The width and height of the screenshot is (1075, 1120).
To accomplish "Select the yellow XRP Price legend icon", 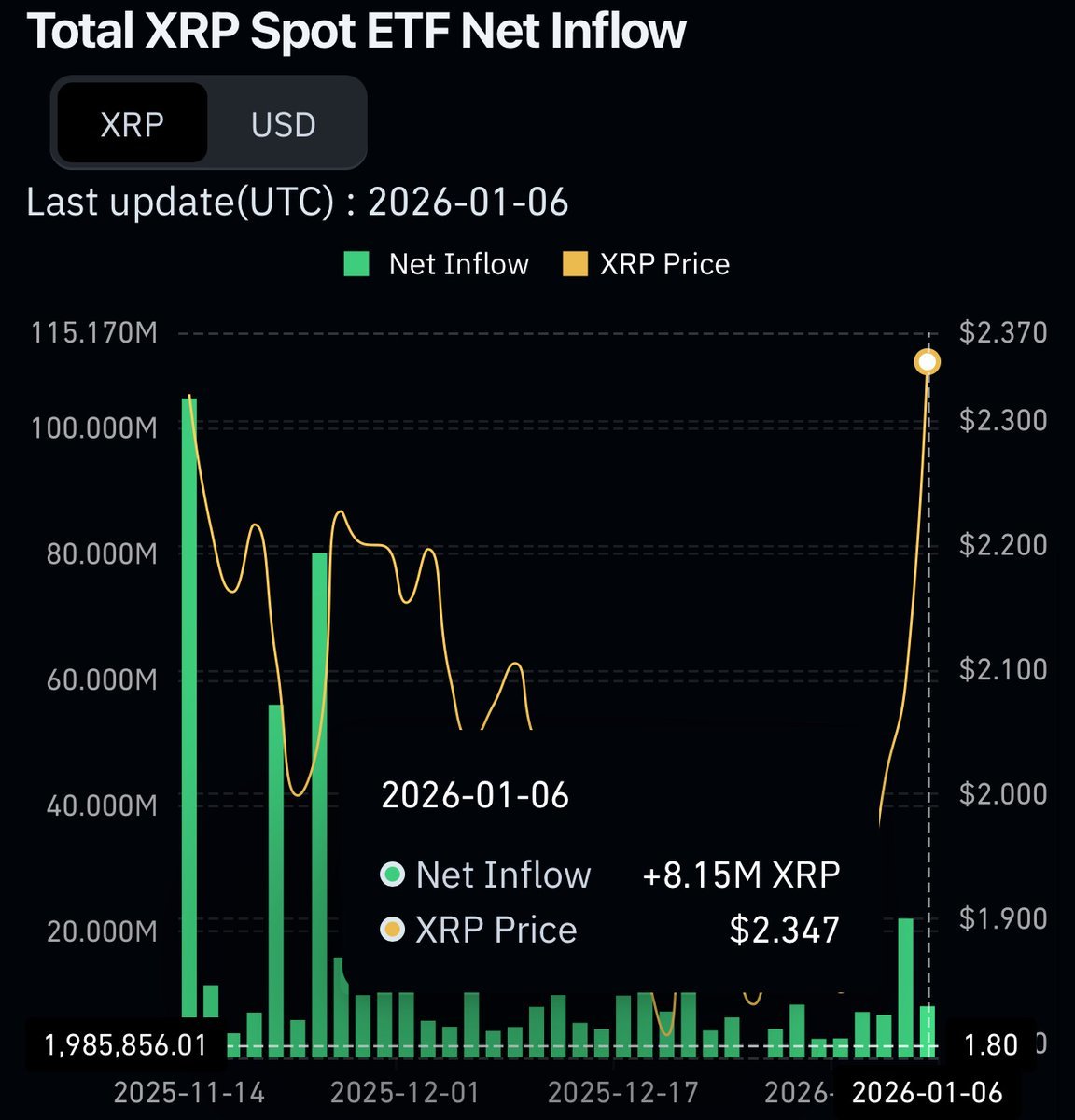I will 577,264.
